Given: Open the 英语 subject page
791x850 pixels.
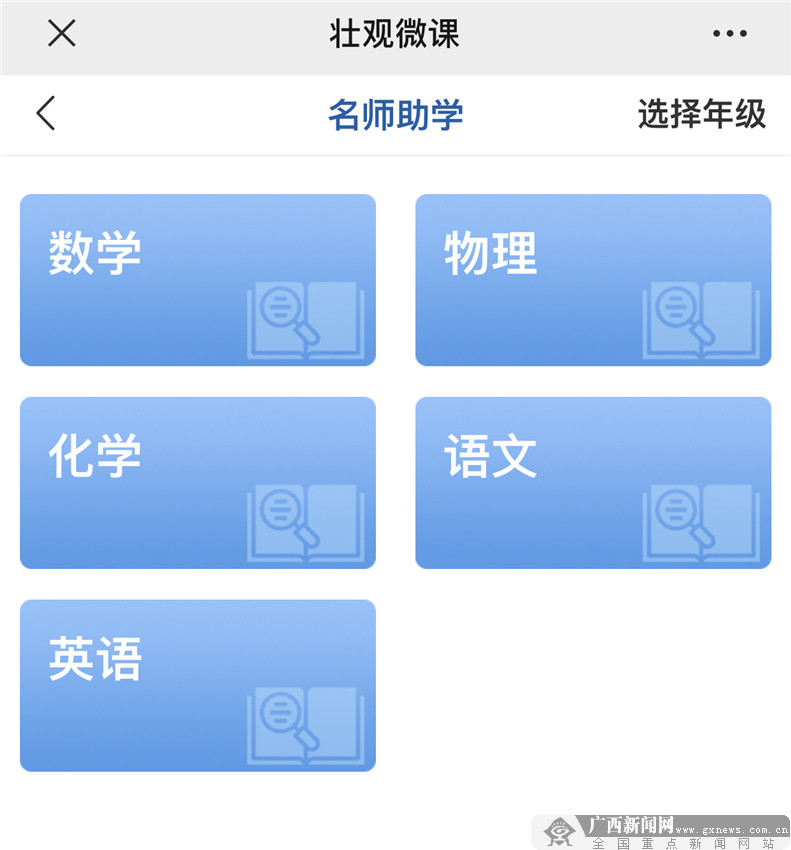Looking at the screenshot, I should coord(197,686).
